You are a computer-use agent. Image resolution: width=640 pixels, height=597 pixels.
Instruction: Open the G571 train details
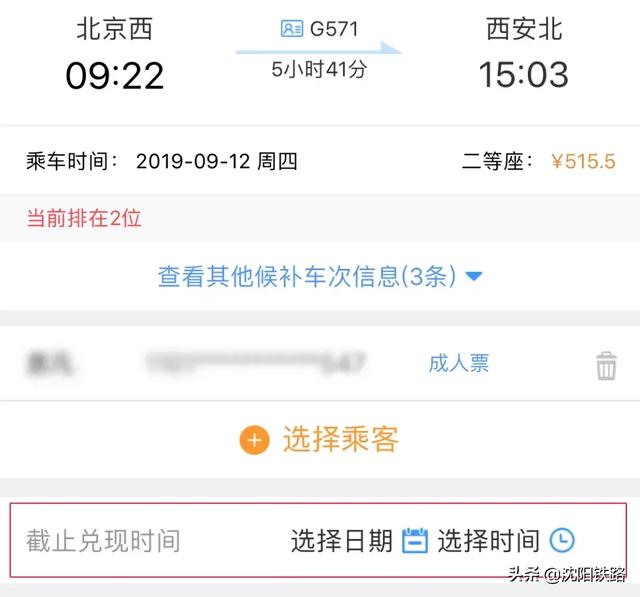(320, 29)
